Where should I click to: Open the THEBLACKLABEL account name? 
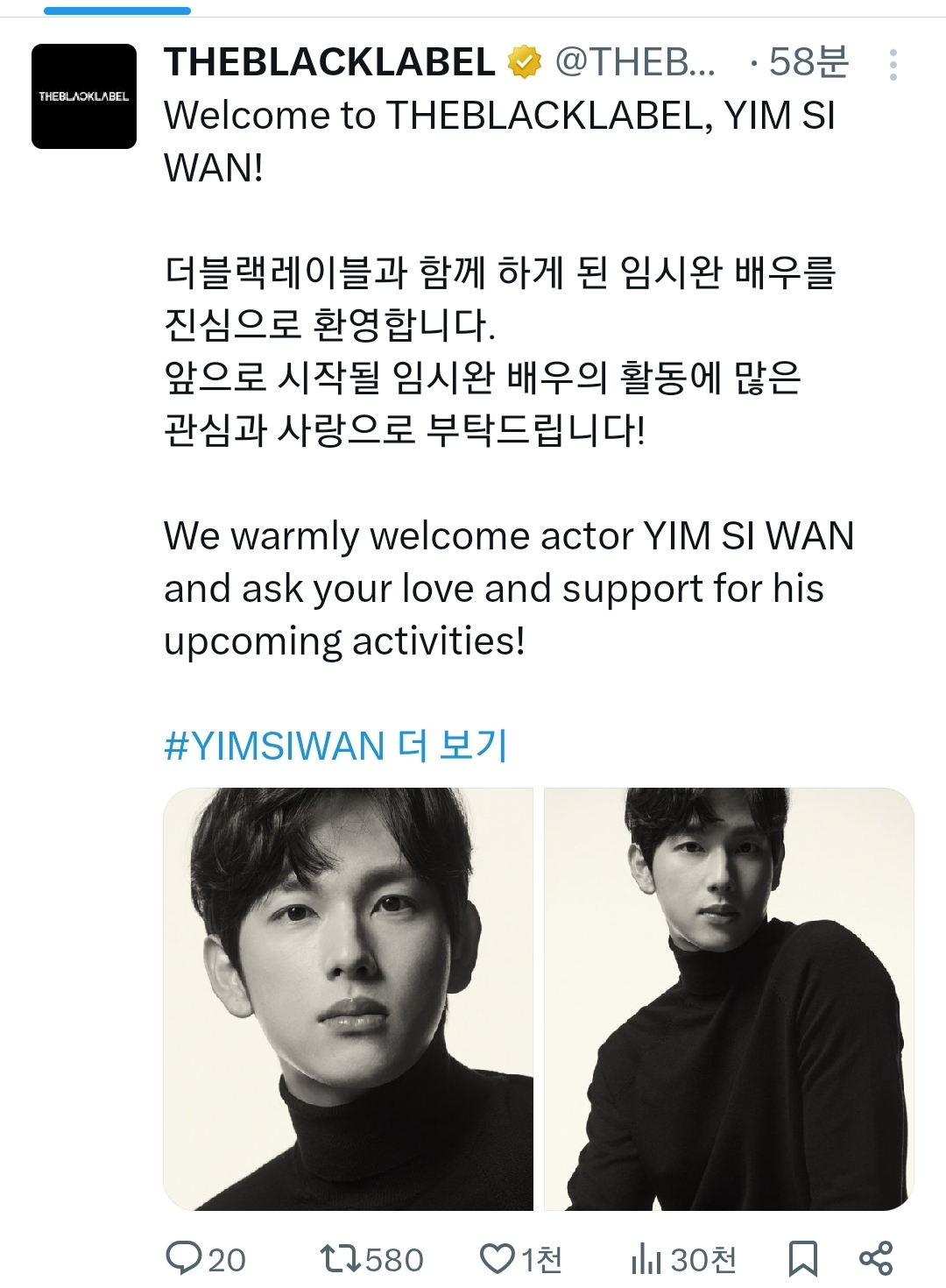(329, 63)
